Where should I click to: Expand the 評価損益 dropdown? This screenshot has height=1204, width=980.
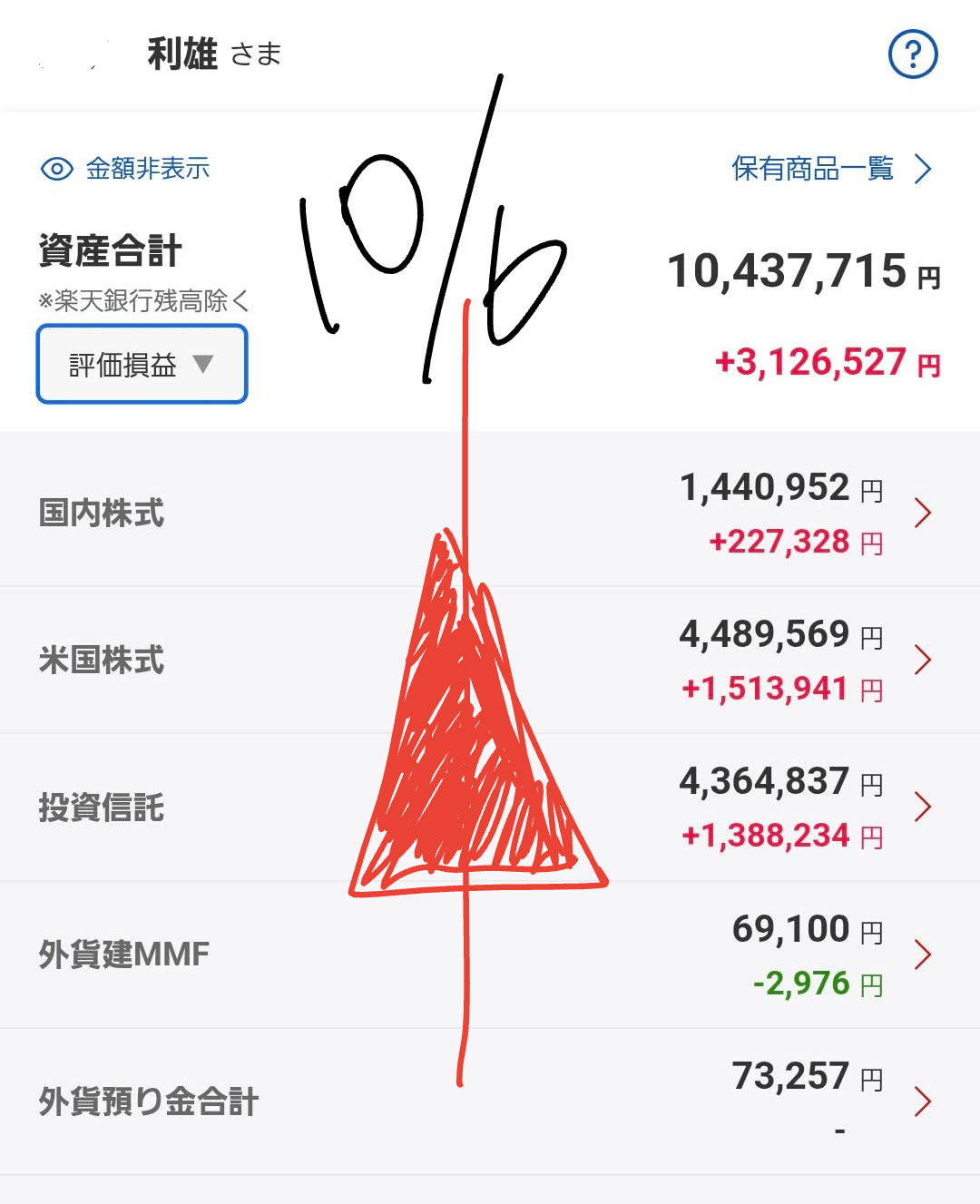click(142, 364)
